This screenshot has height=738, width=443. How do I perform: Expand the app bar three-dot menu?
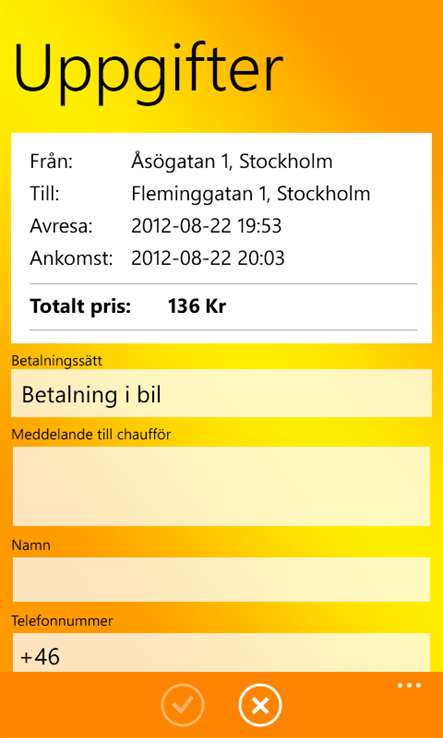(x=409, y=685)
